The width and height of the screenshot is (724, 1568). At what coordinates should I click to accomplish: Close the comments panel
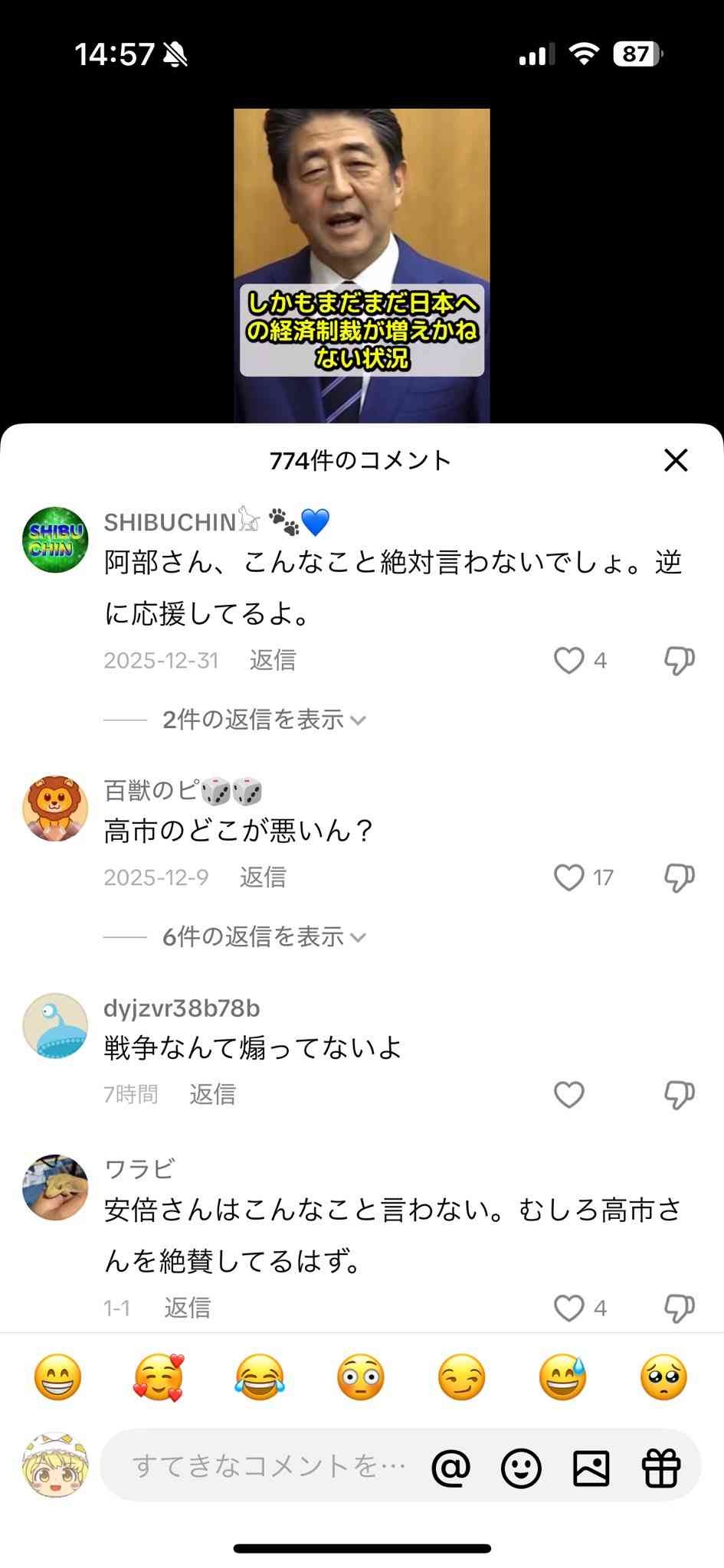[676, 460]
